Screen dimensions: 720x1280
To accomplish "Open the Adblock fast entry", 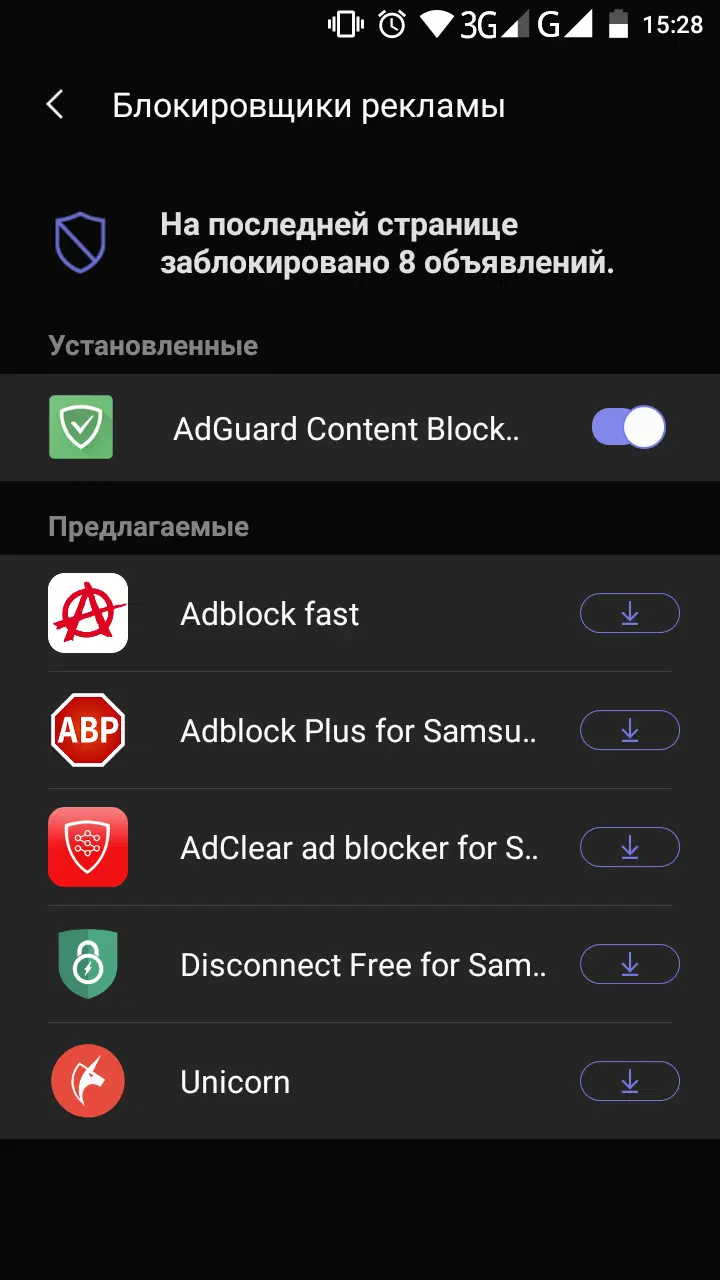I will 270,613.
